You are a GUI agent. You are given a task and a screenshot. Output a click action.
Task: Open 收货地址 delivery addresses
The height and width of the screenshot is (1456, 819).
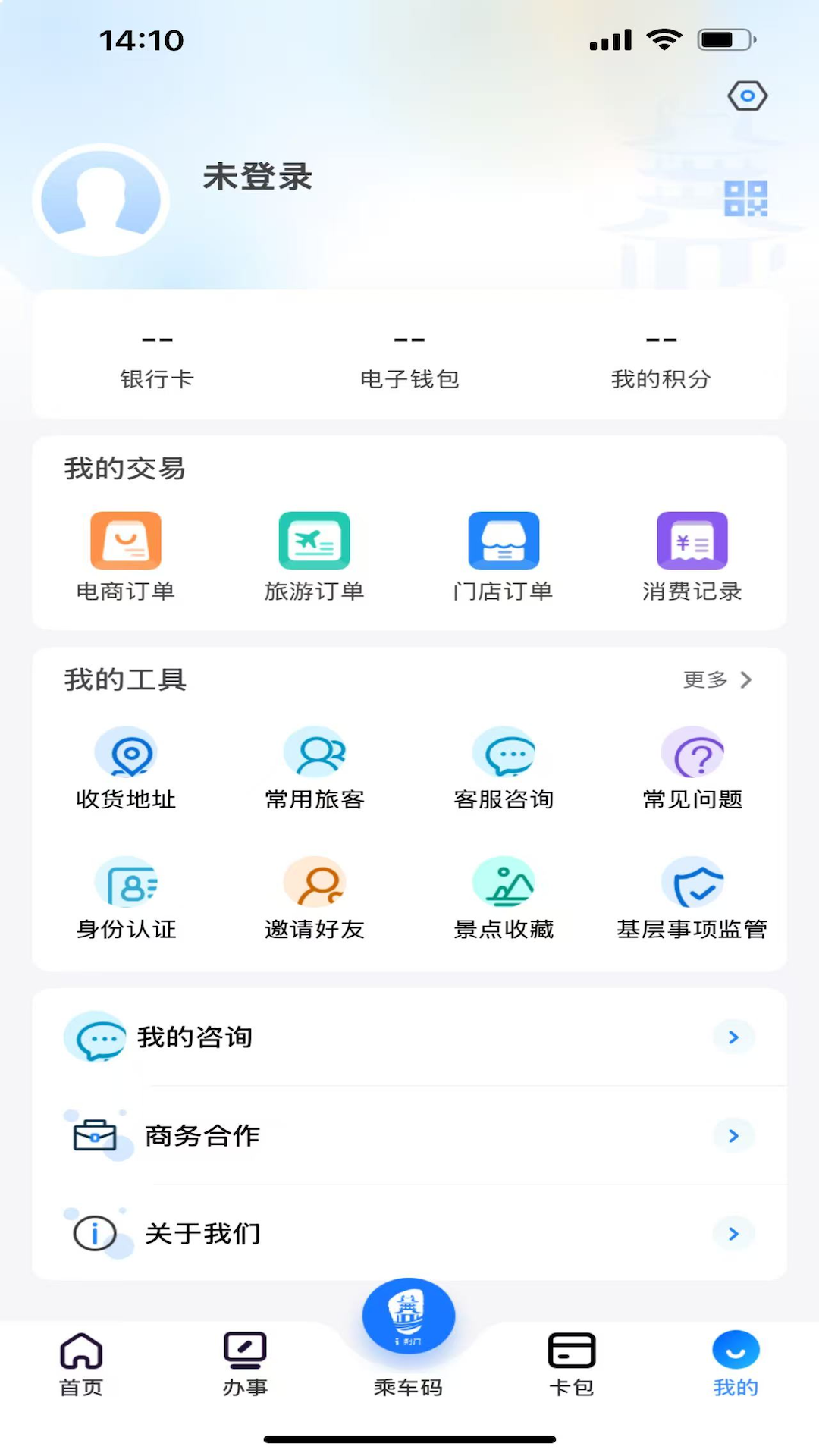[x=126, y=766]
